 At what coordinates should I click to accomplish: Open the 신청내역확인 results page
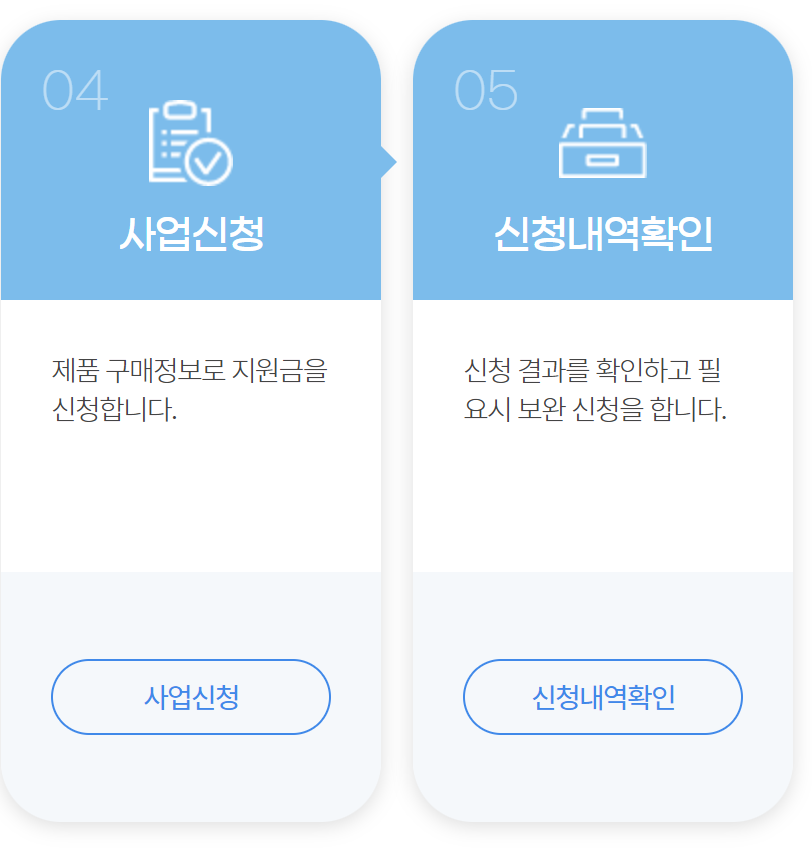(602, 697)
